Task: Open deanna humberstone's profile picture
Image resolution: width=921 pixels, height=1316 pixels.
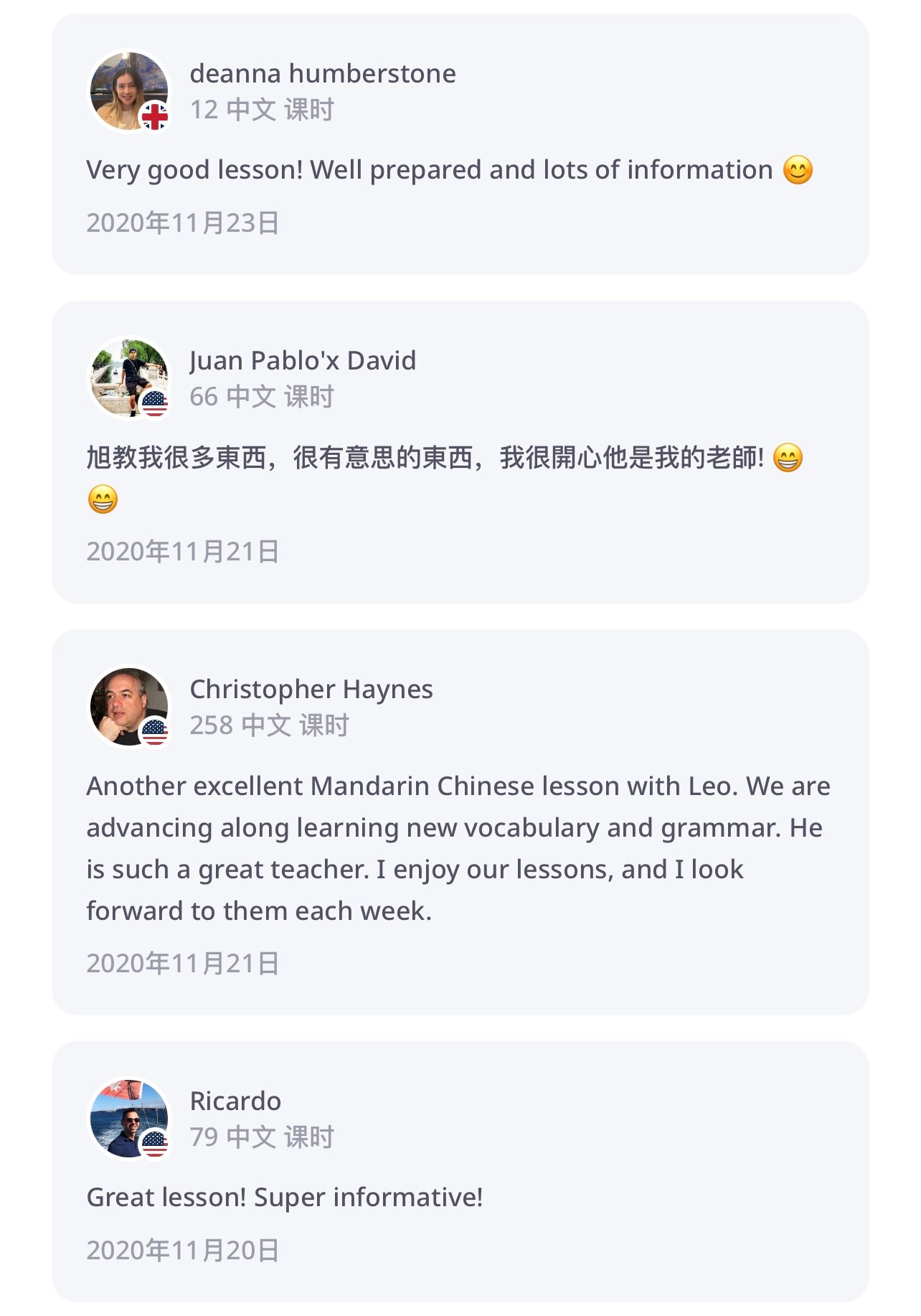Action: coord(129,91)
